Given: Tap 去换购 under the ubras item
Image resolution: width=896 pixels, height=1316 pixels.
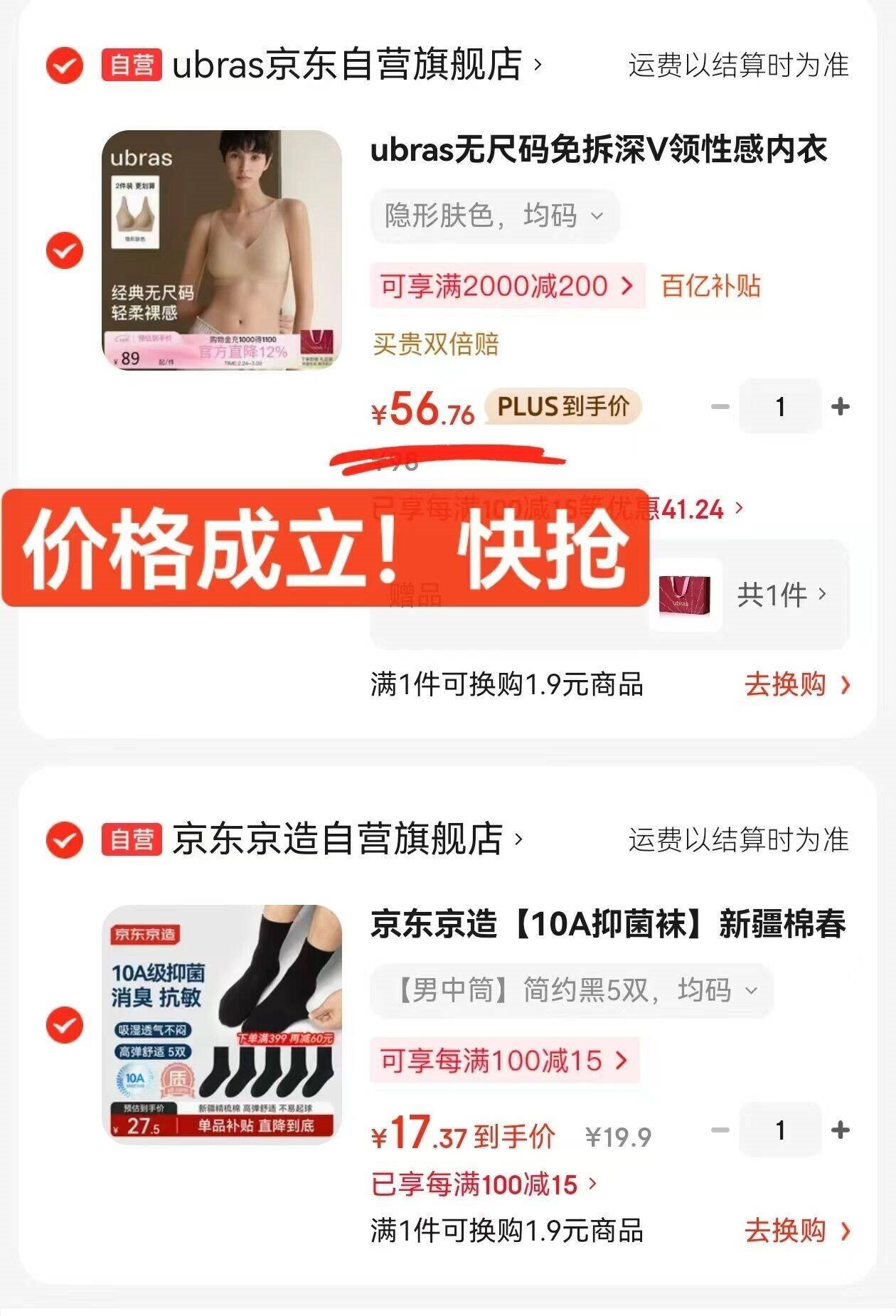Looking at the screenshot, I should click(x=796, y=684).
